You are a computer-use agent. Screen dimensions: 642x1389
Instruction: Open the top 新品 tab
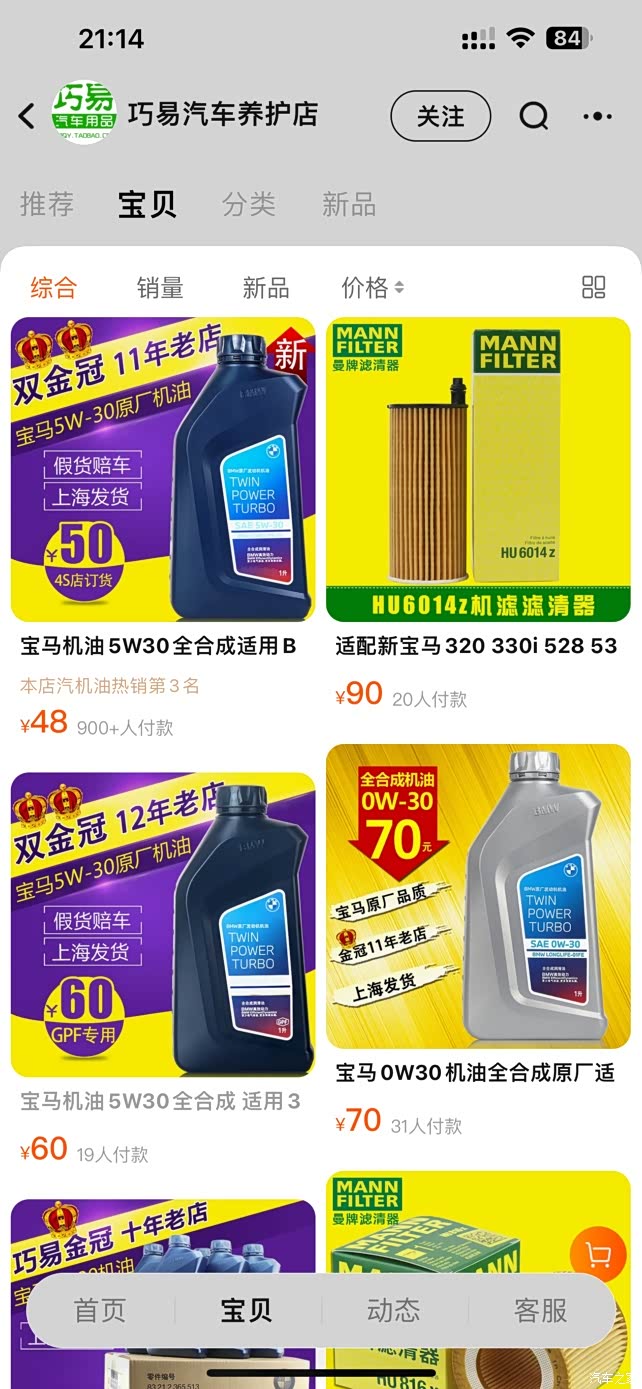click(349, 204)
